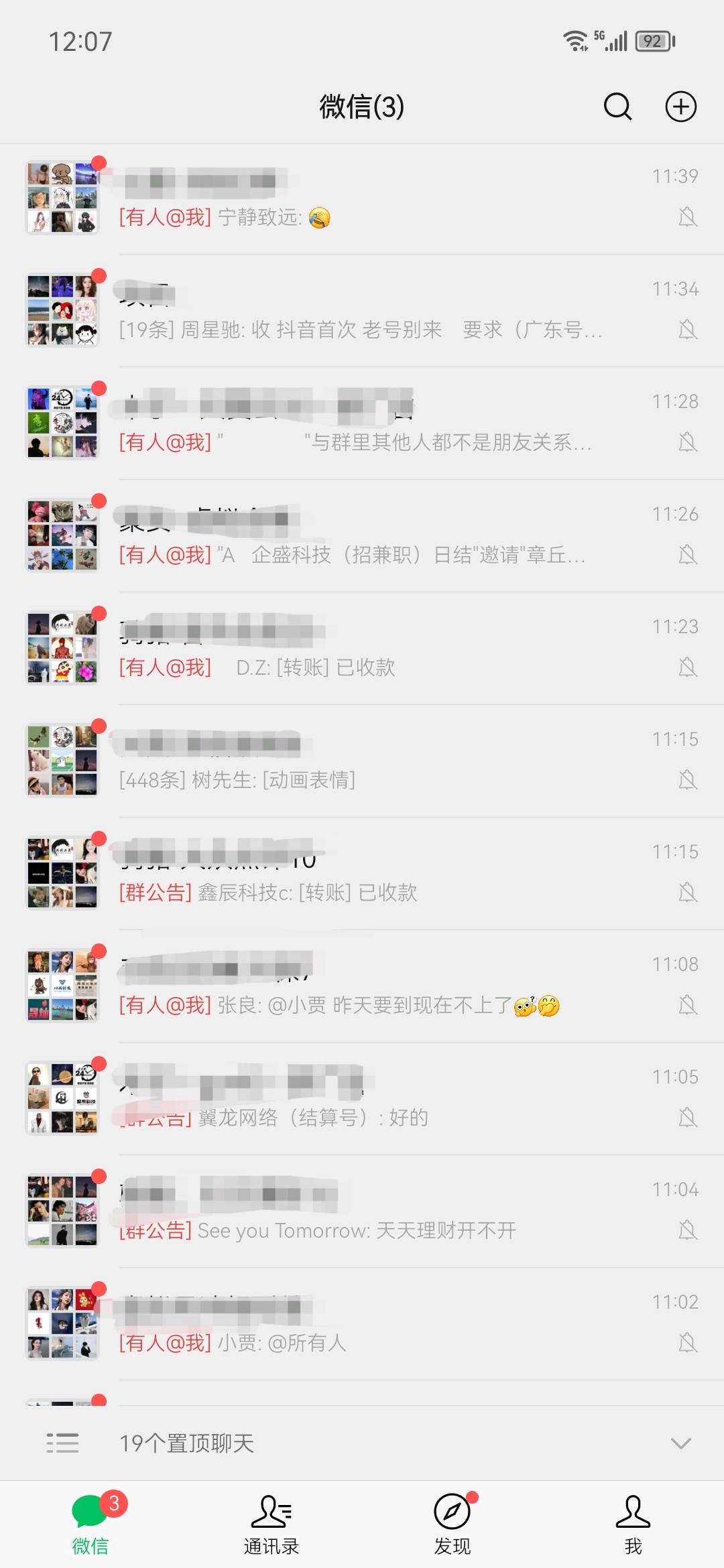This screenshot has height=1568, width=724.
Task: Open the chat with See you Tomorrow's message
Action: tap(375, 1212)
